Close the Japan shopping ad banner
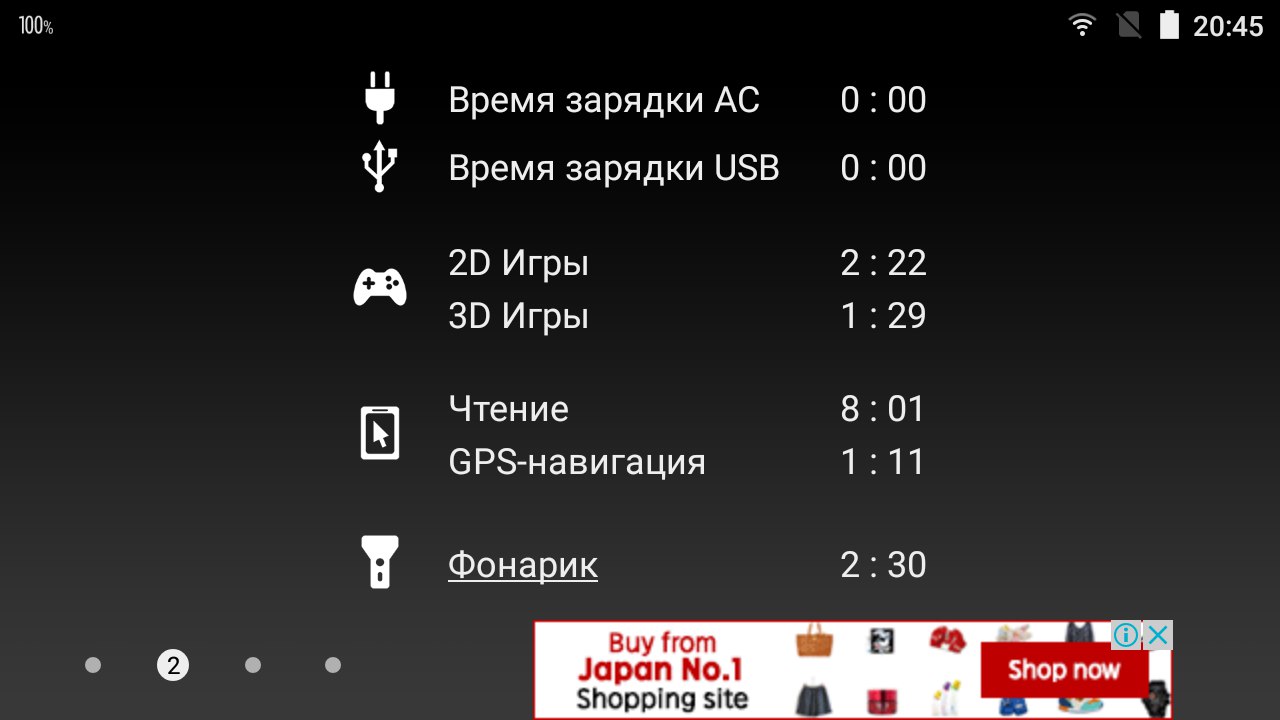Screen dimensions: 1280x720 pos(1158,635)
